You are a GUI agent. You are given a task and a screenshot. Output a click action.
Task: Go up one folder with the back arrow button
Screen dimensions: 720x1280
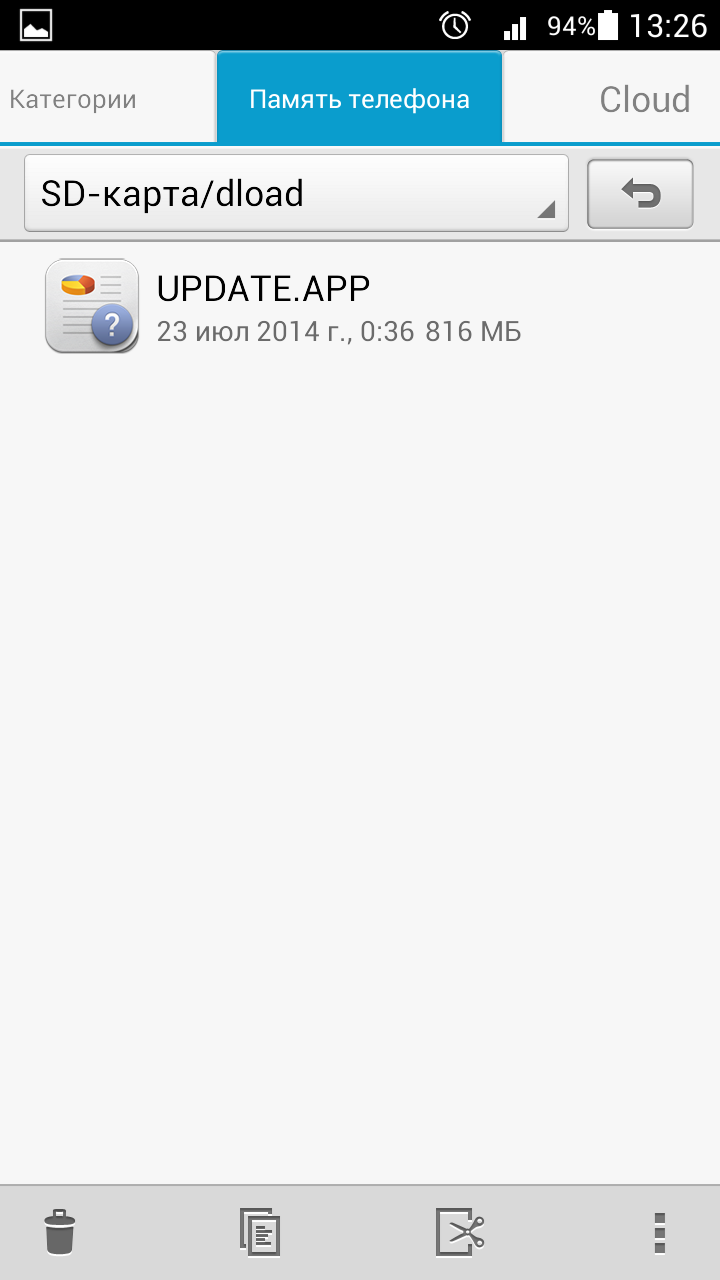pos(640,193)
